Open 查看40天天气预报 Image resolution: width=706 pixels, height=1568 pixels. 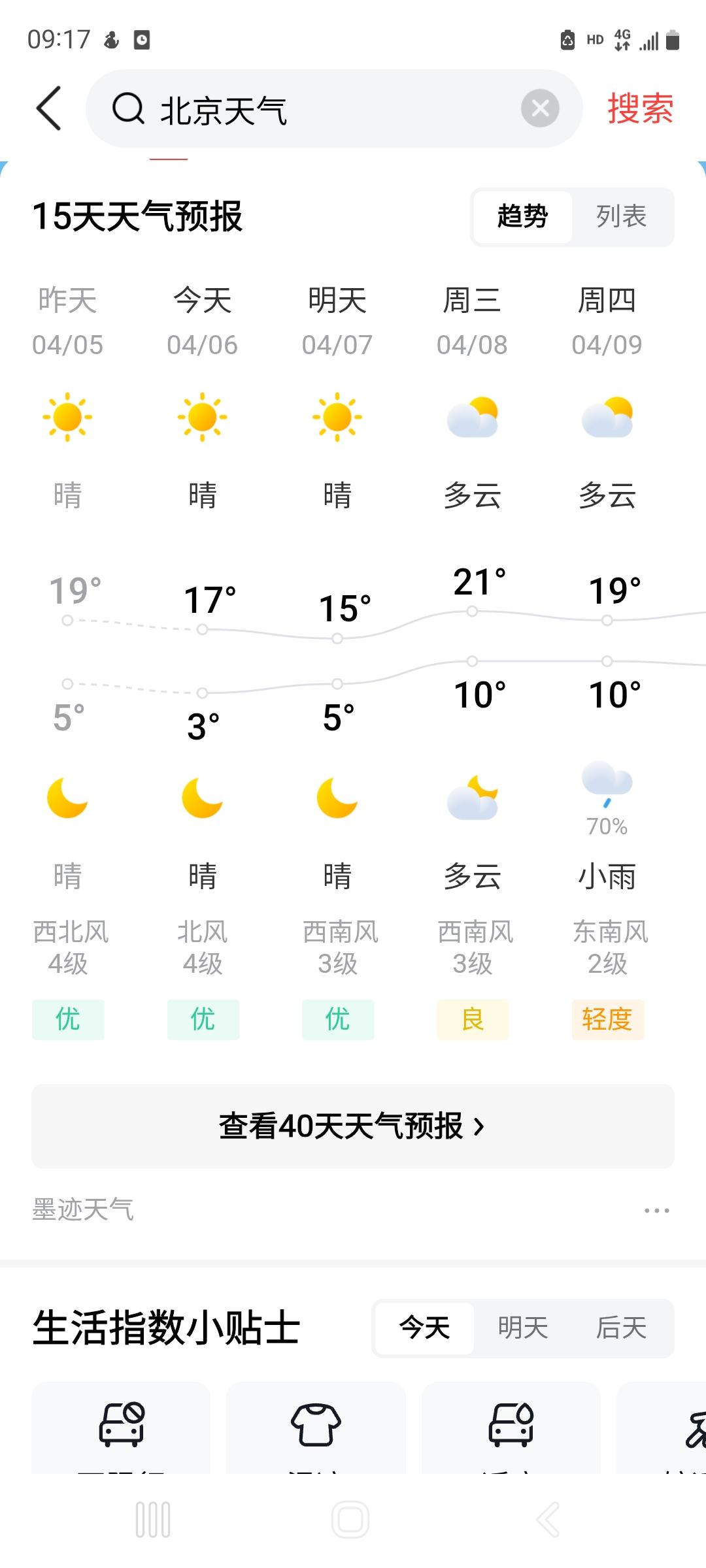[x=353, y=1126]
